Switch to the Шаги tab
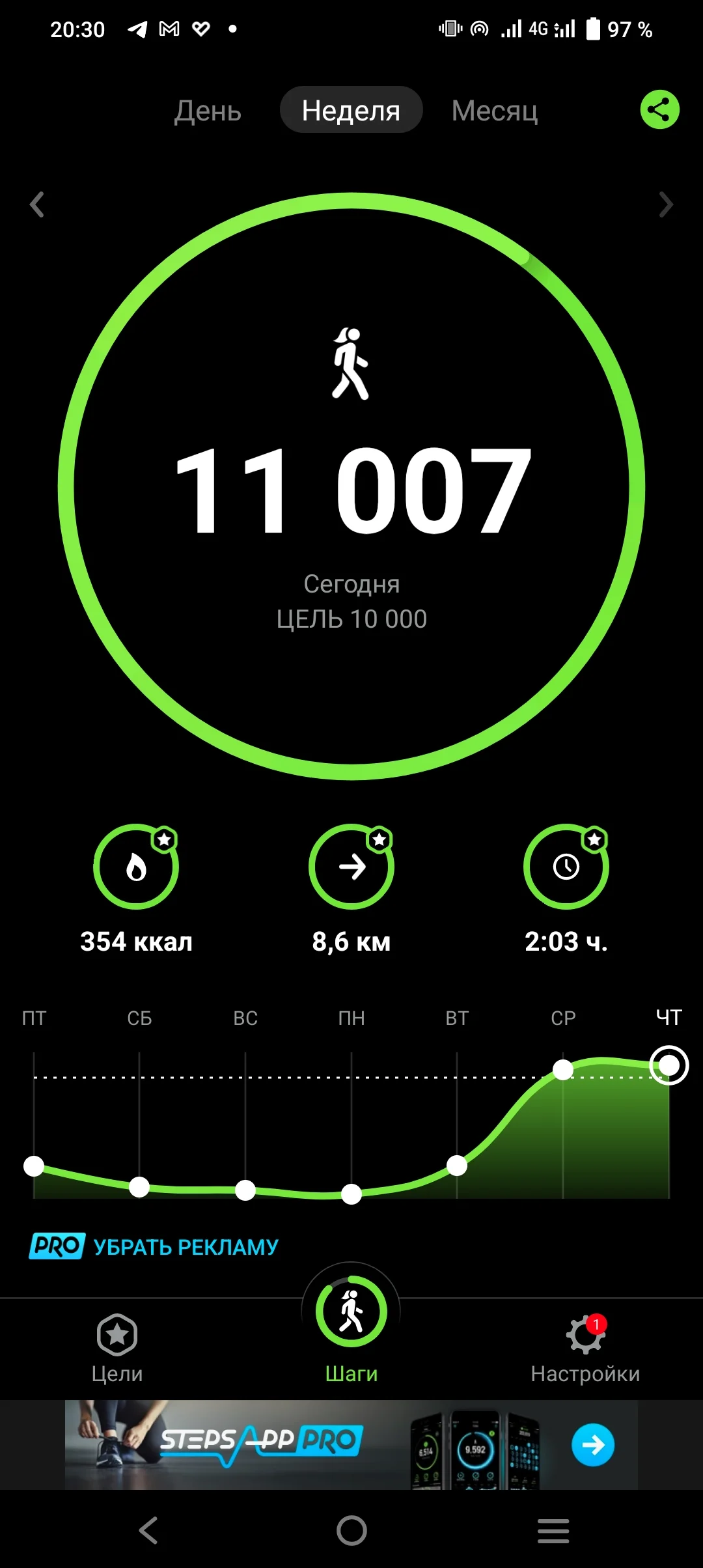This screenshot has width=703, height=1568. pyautogui.click(x=351, y=1328)
